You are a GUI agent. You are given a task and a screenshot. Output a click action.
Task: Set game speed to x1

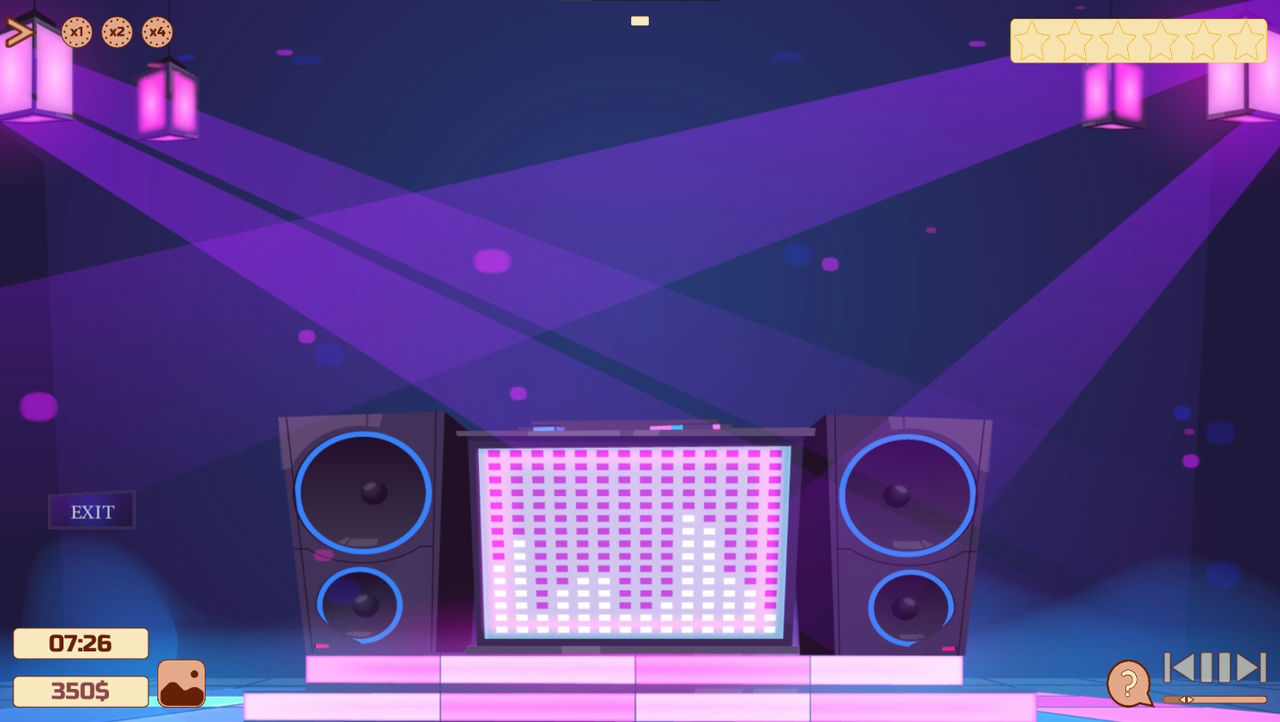(x=77, y=32)
